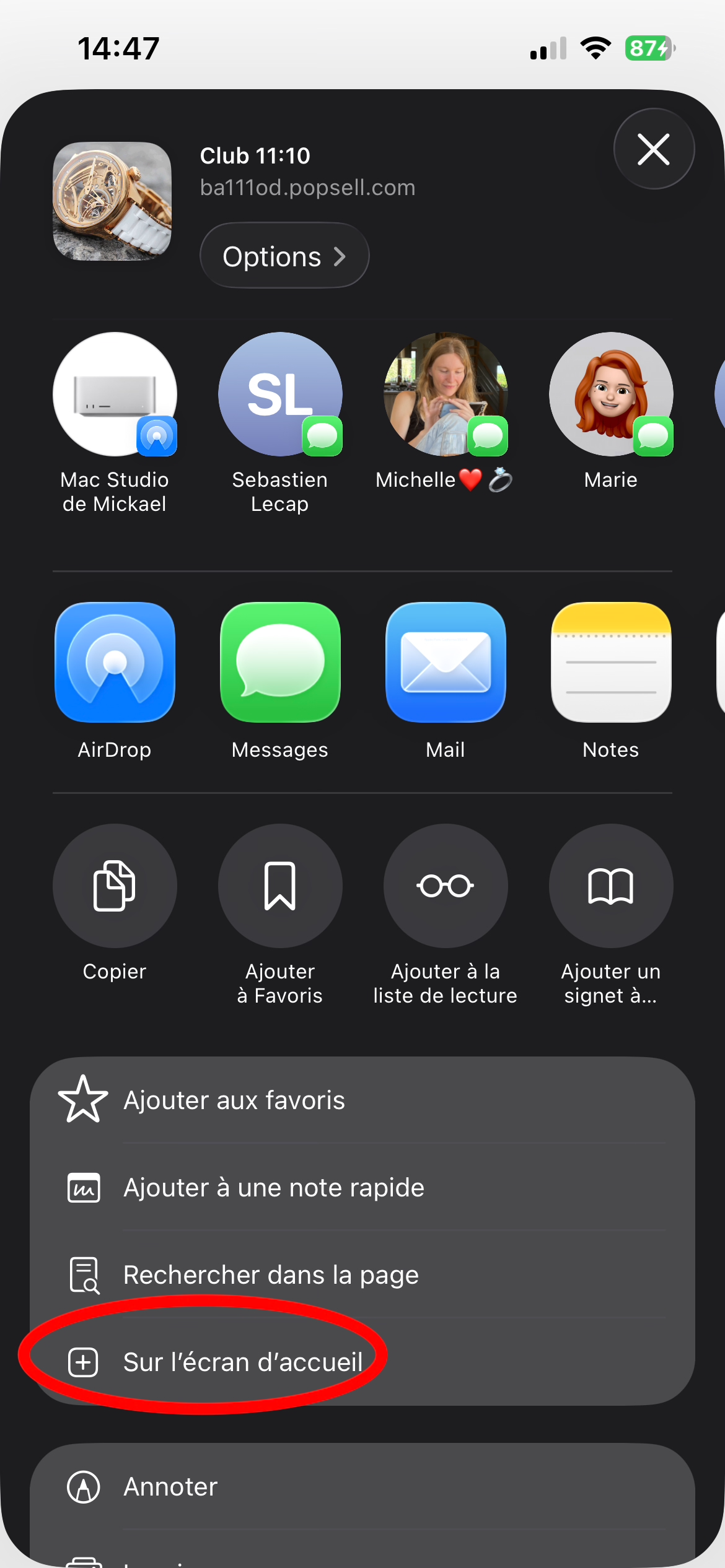Share with Marie
This screenshot has height=1568, width=725.
click(x=611, y=394)
